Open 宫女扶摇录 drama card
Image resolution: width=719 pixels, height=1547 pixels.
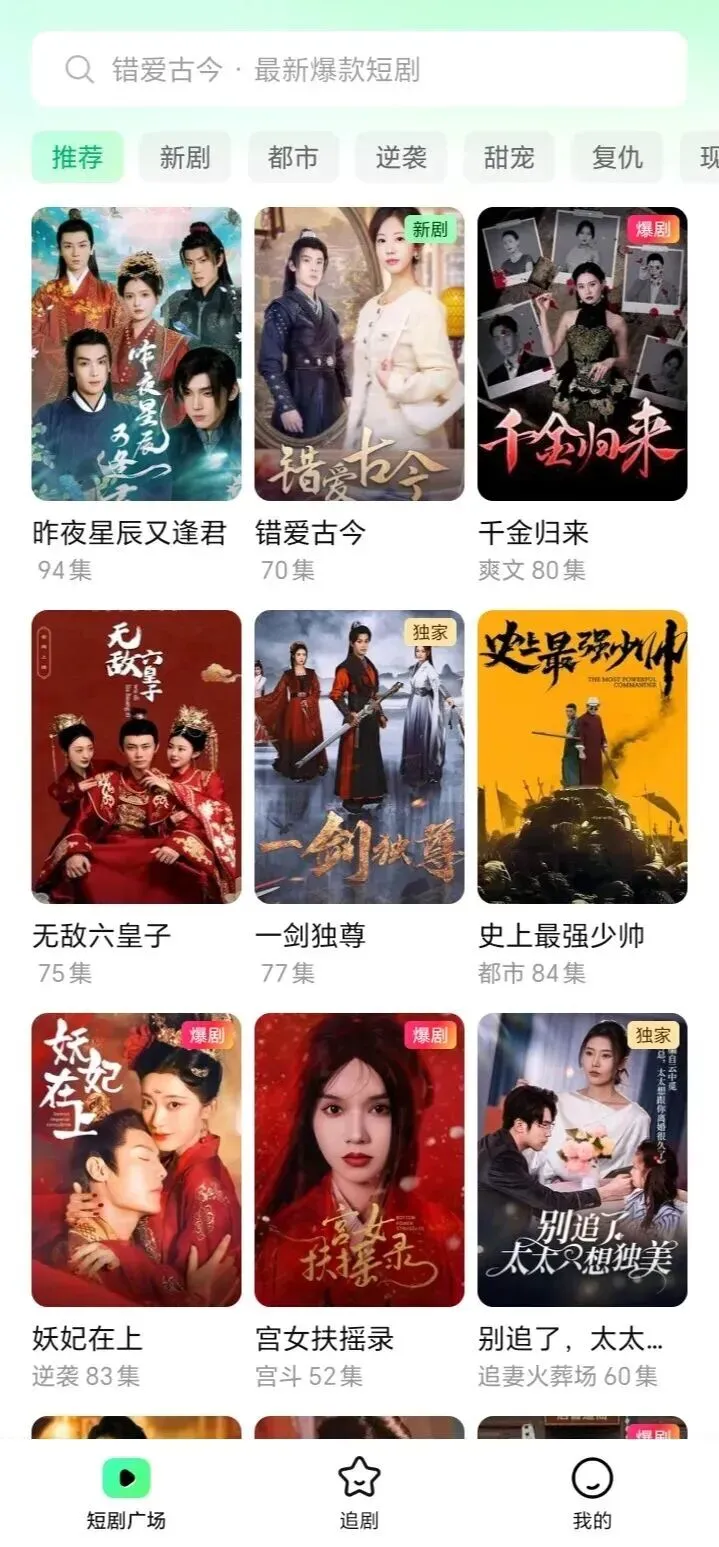tap(359, 1160)
